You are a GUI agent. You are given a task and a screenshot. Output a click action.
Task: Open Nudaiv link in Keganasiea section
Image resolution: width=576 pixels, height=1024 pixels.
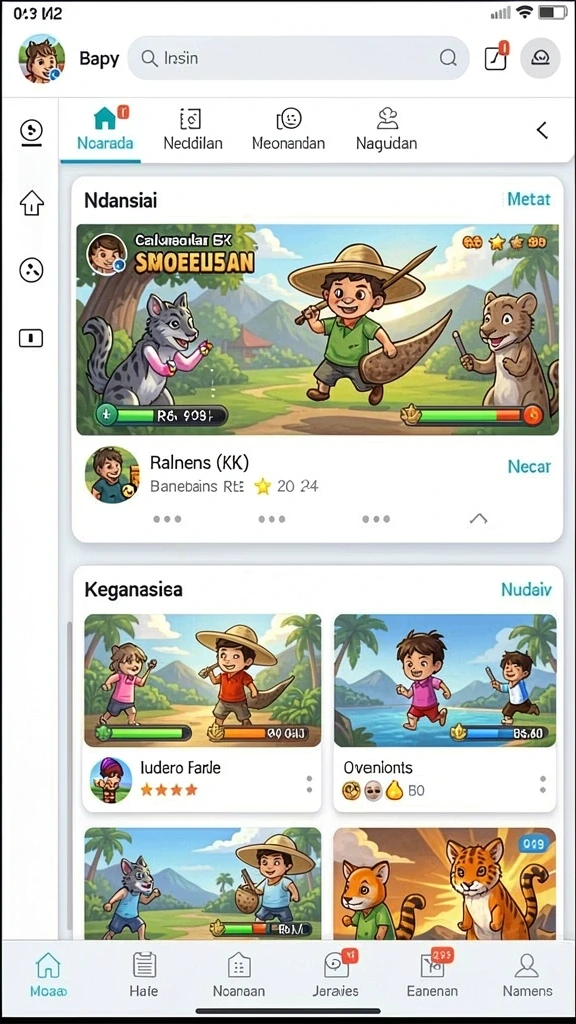(526, 590)
